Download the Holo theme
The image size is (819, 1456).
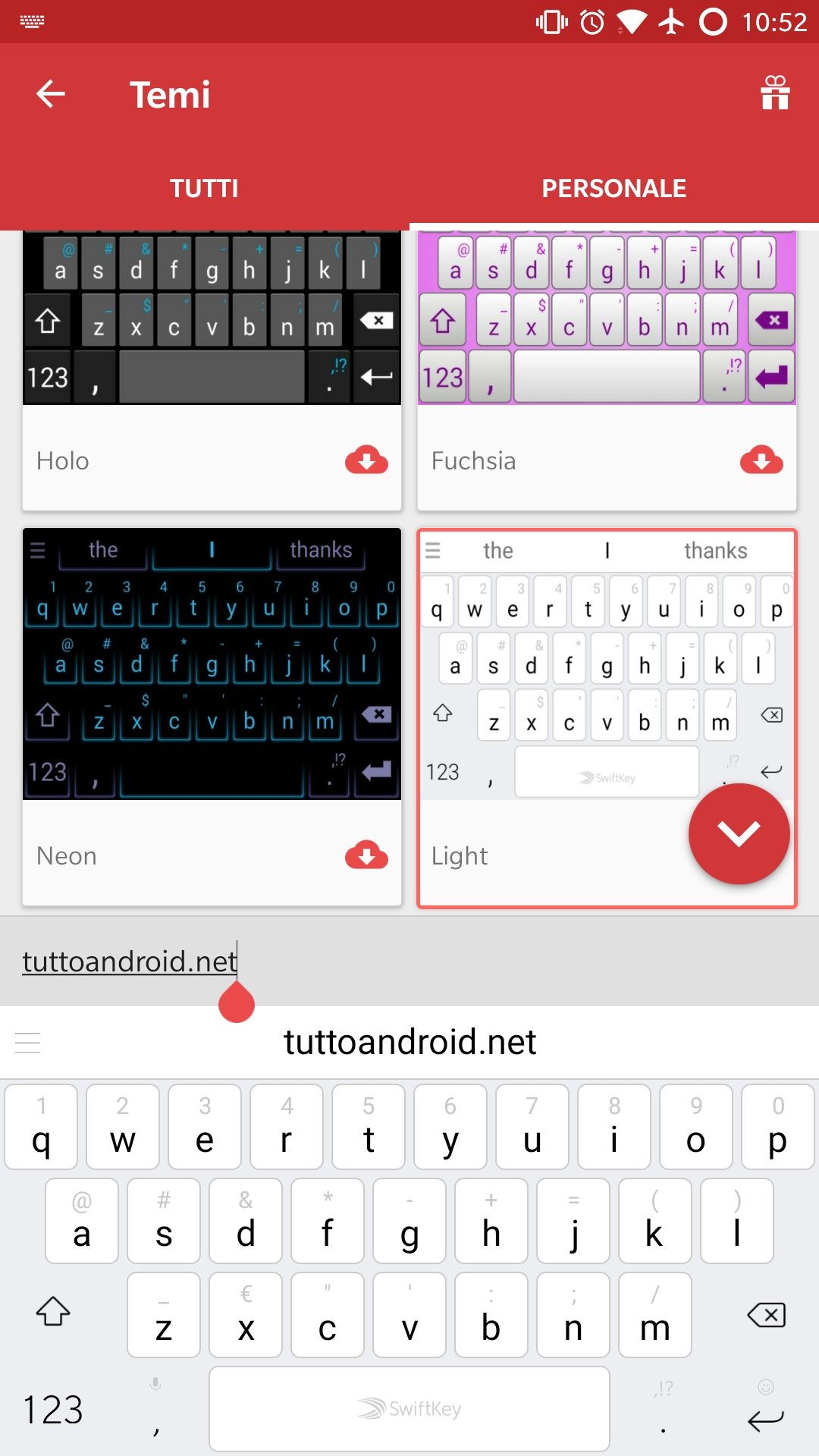tap(366, 460)
